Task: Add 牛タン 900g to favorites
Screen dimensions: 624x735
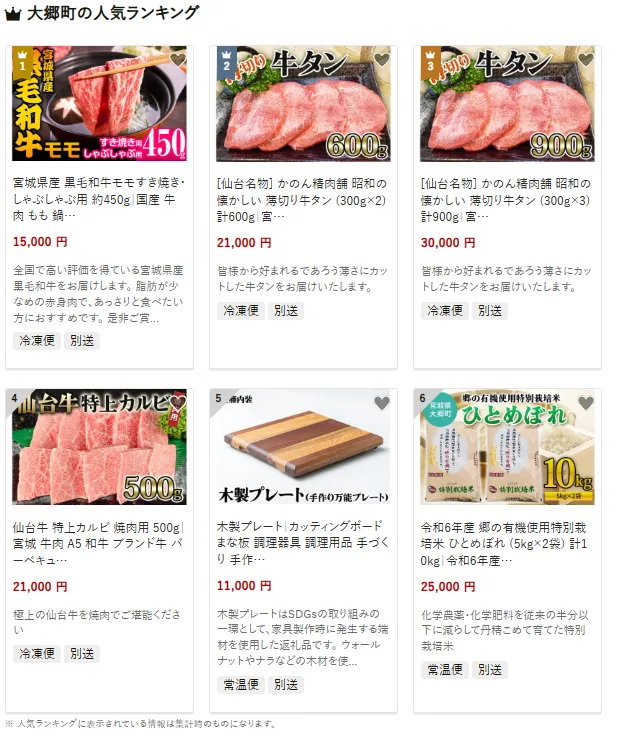Action: 586,60
